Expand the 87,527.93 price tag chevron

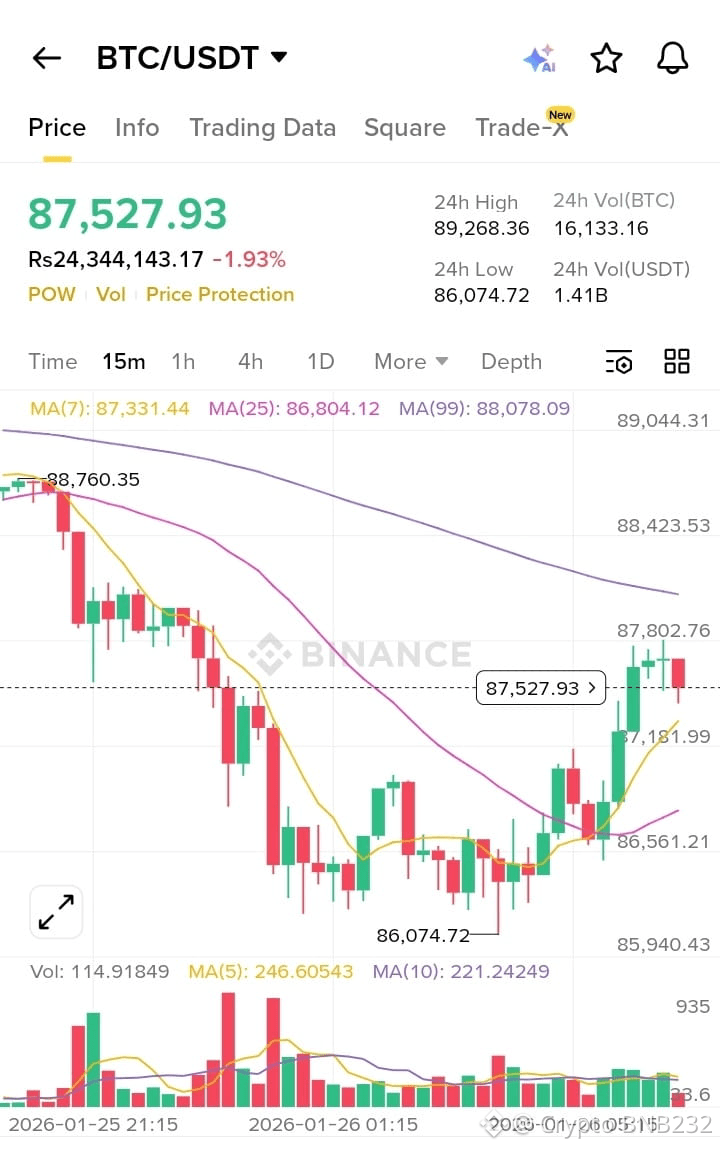pos(592,688)
